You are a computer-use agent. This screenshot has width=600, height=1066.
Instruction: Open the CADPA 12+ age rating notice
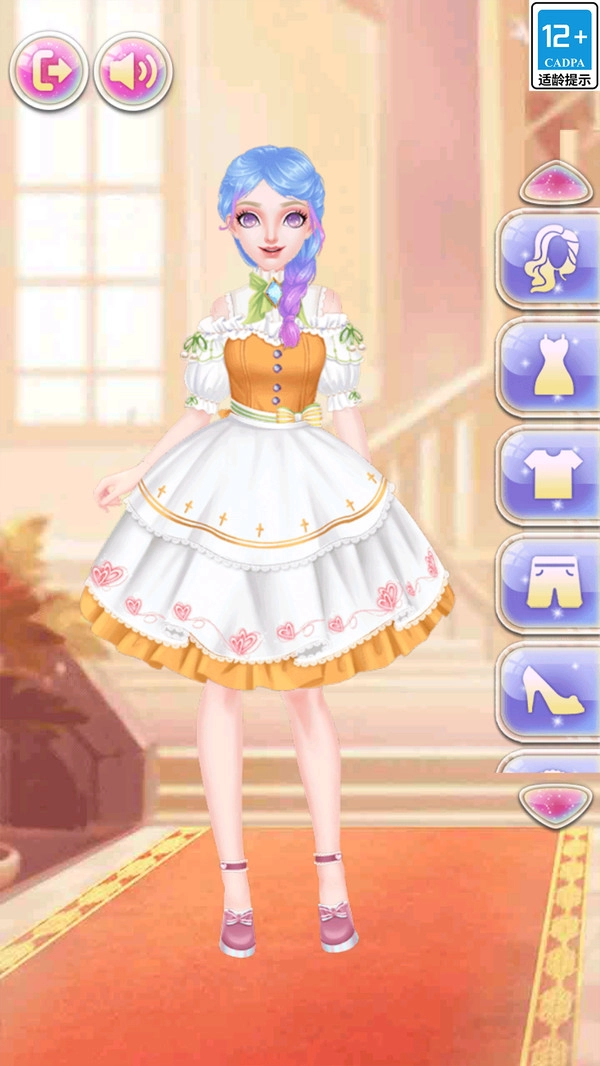pos(564,46)
